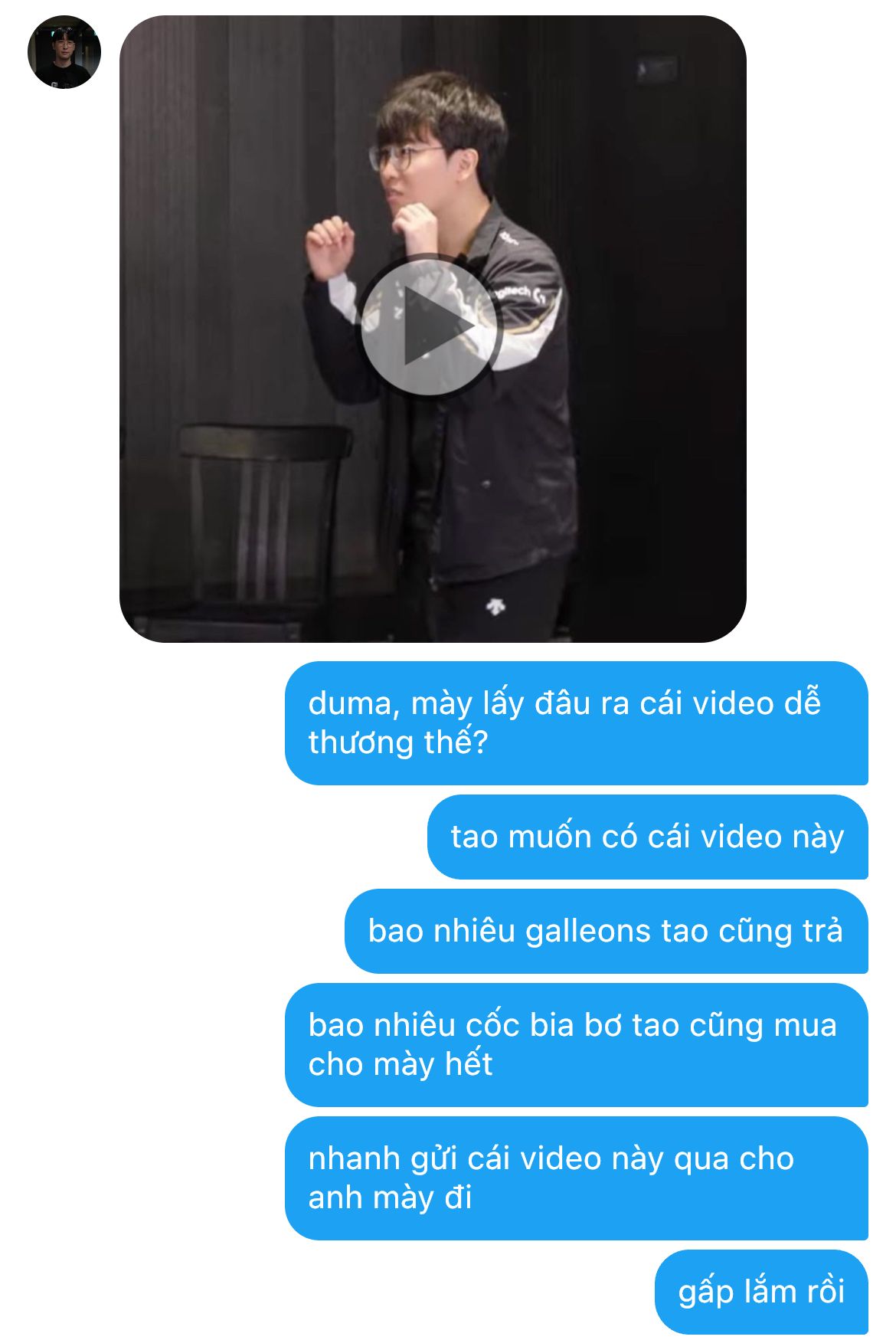This screenshot has height=1340, width=896.
Task: Open the sender's profile avatar
Action: click(x=64, y=52)
